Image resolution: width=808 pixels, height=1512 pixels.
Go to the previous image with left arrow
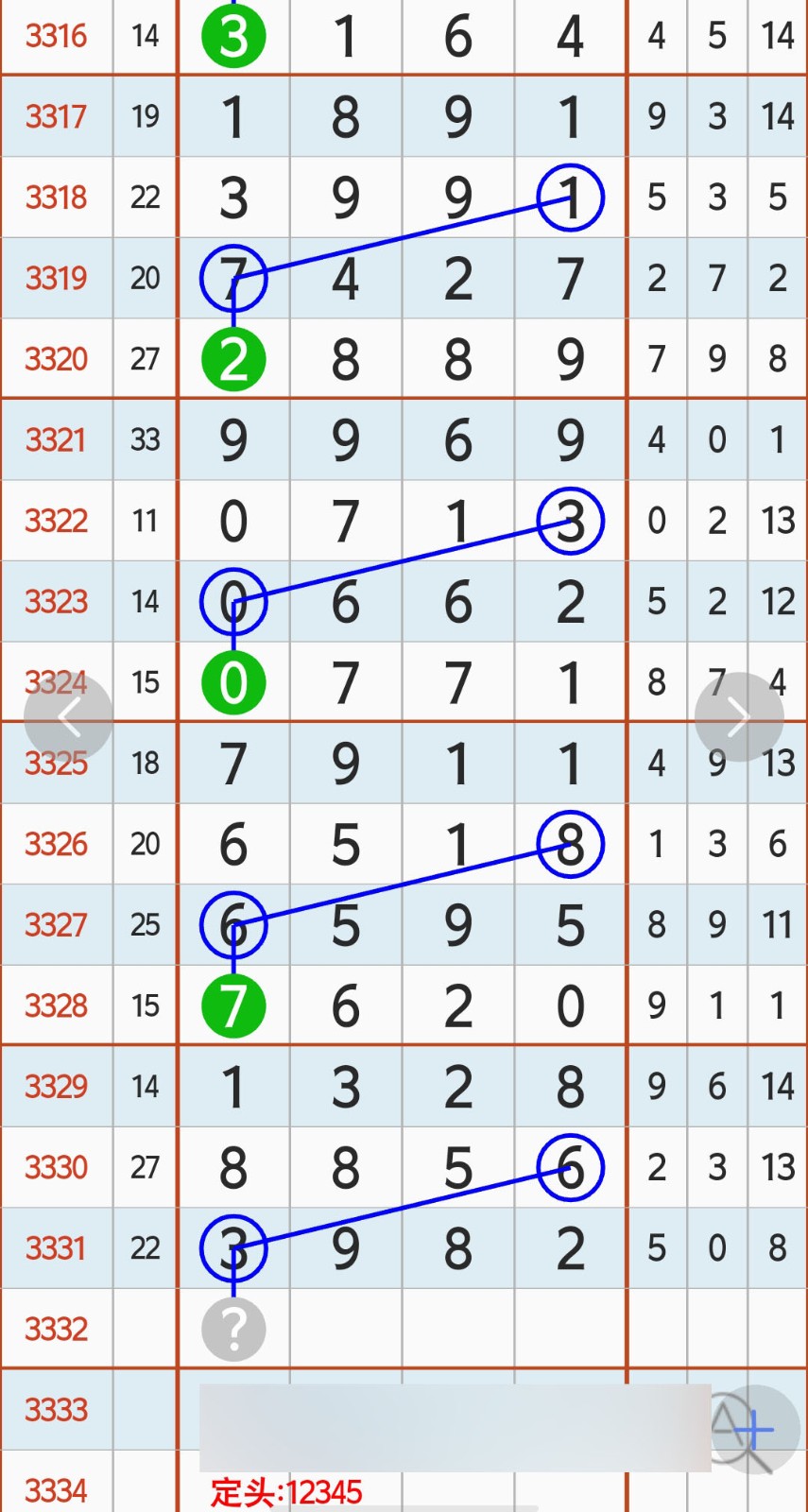coord(68,717)
